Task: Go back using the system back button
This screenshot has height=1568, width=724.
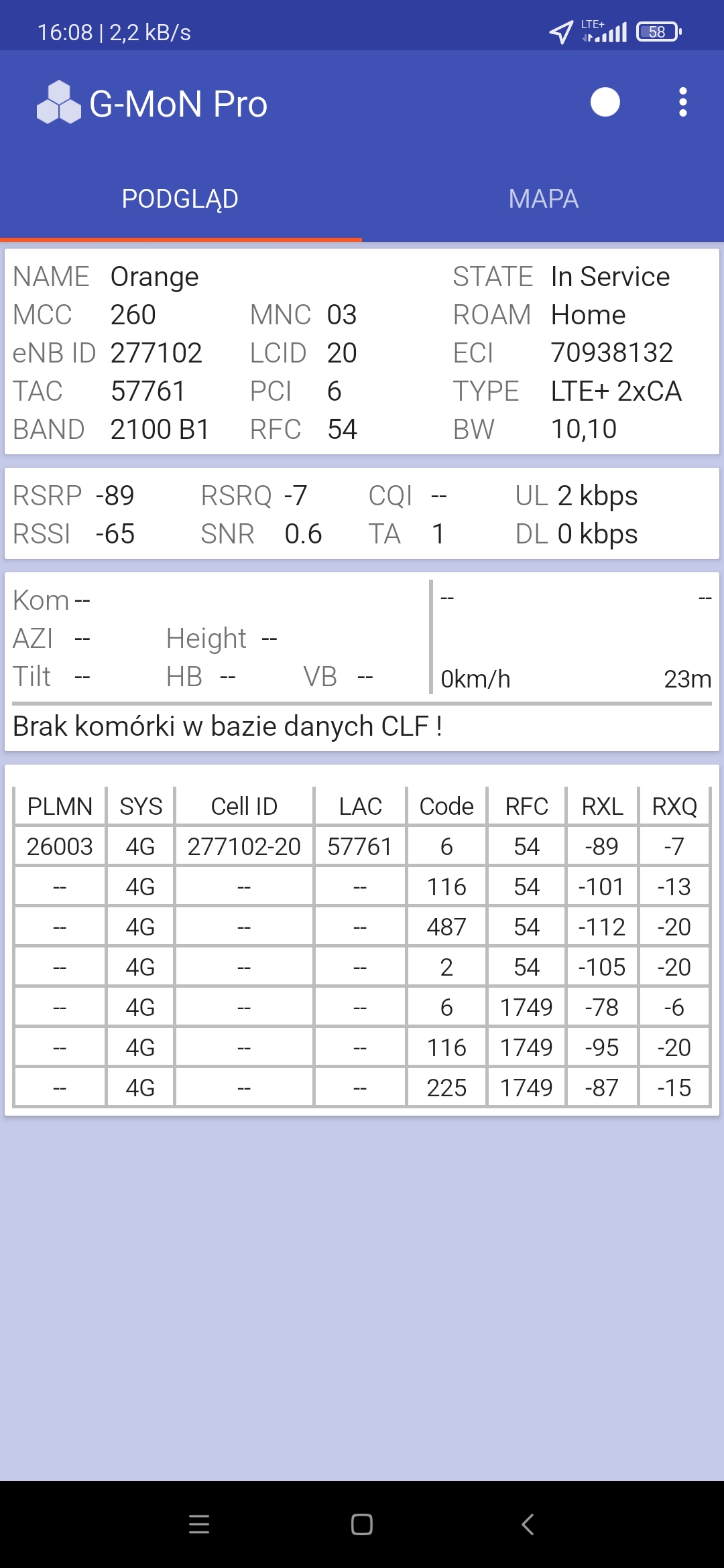Action: [x=528, y=1524]
